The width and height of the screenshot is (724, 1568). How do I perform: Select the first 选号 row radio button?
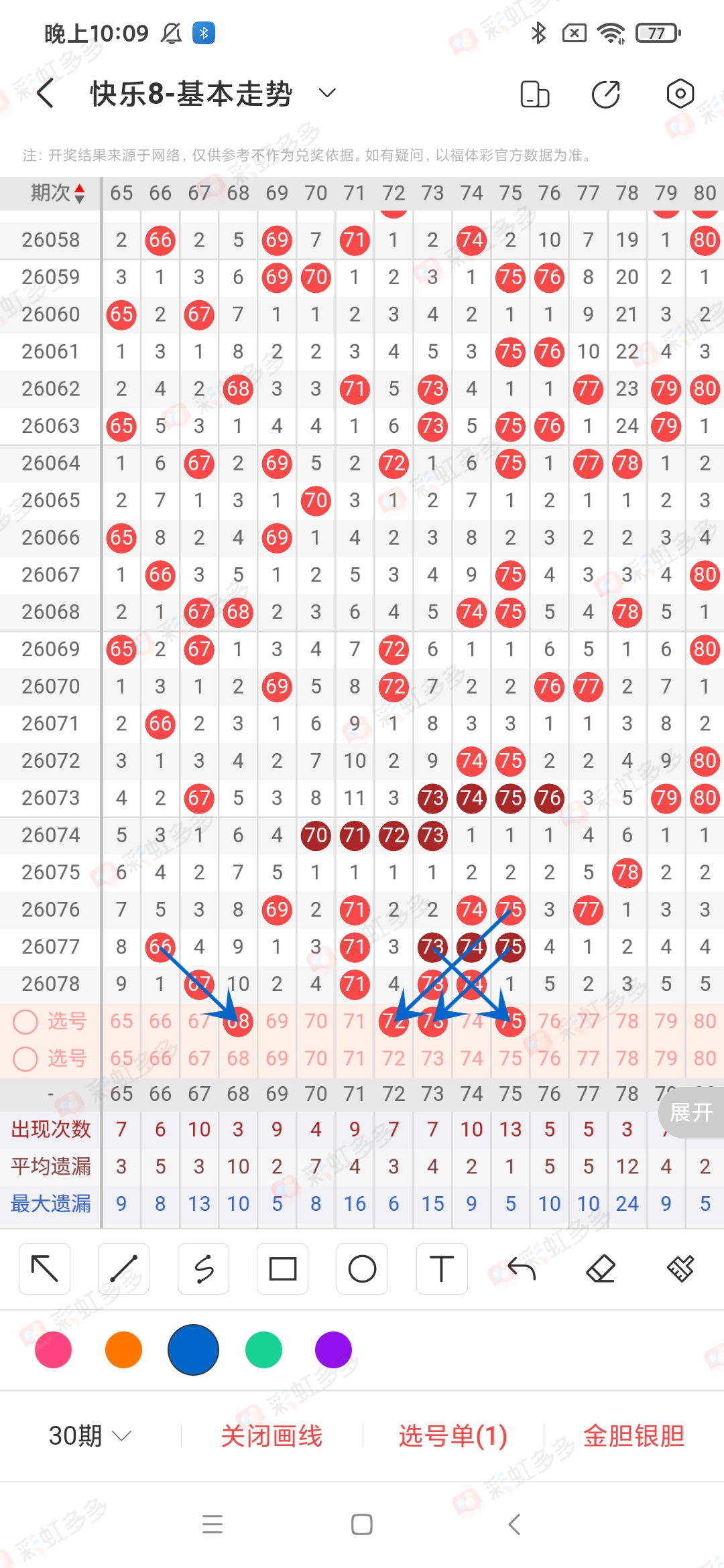[x=26, y=1021]
